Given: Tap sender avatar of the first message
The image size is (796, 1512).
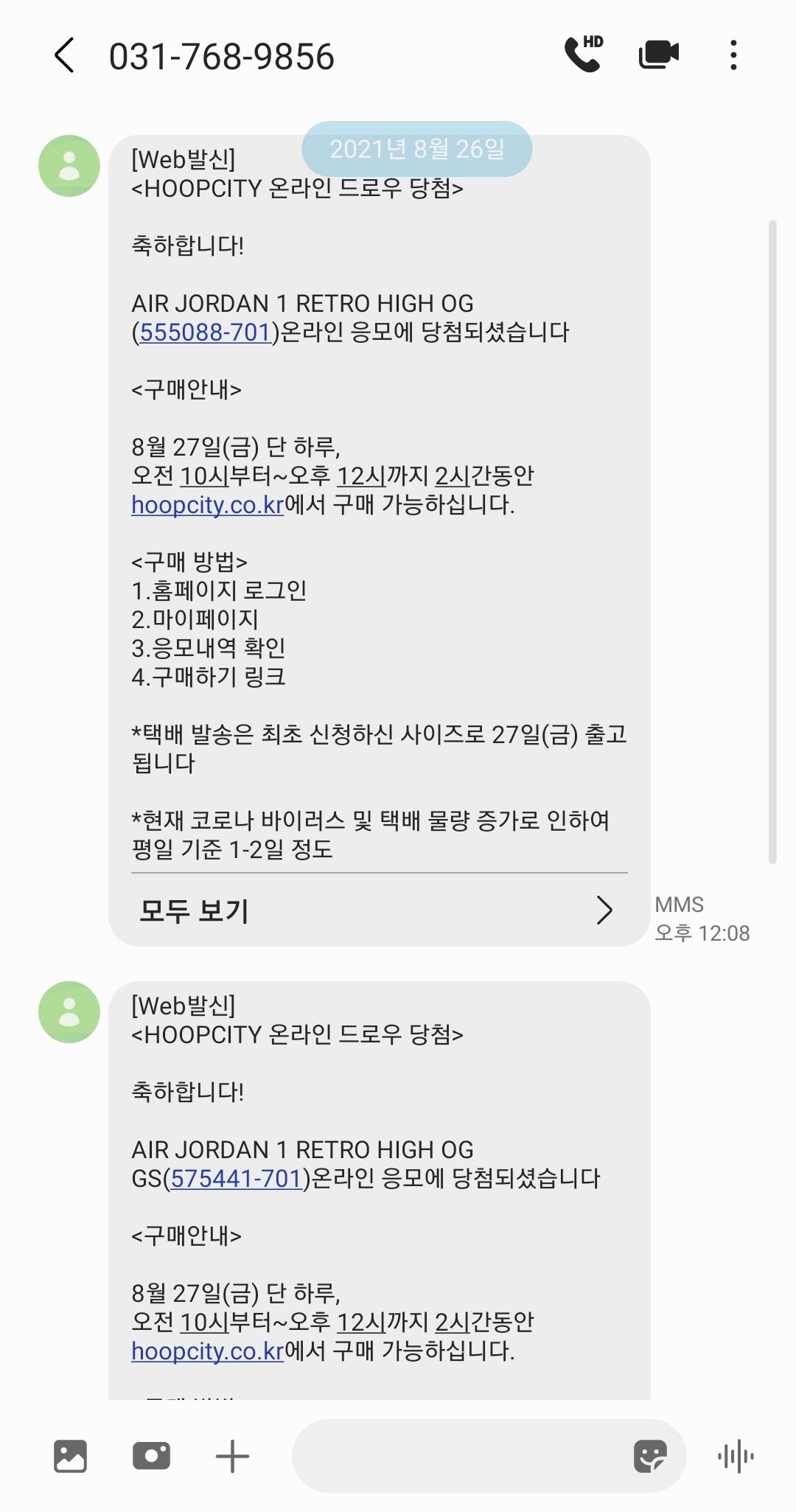Looking at the screenshot, I should [x=69, y=166].
